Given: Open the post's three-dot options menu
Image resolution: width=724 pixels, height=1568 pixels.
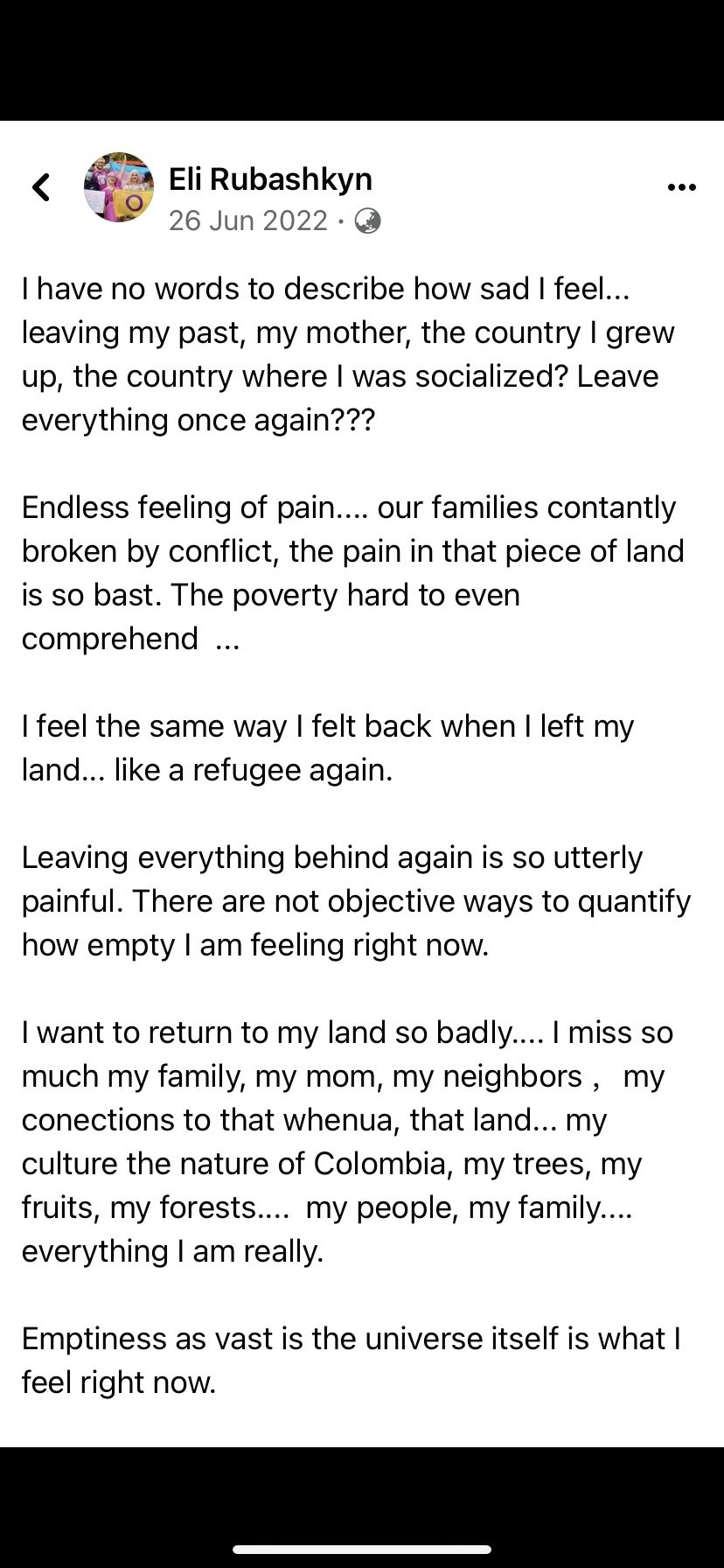Looking at the screenshot, I should click(x=681, y=186).
